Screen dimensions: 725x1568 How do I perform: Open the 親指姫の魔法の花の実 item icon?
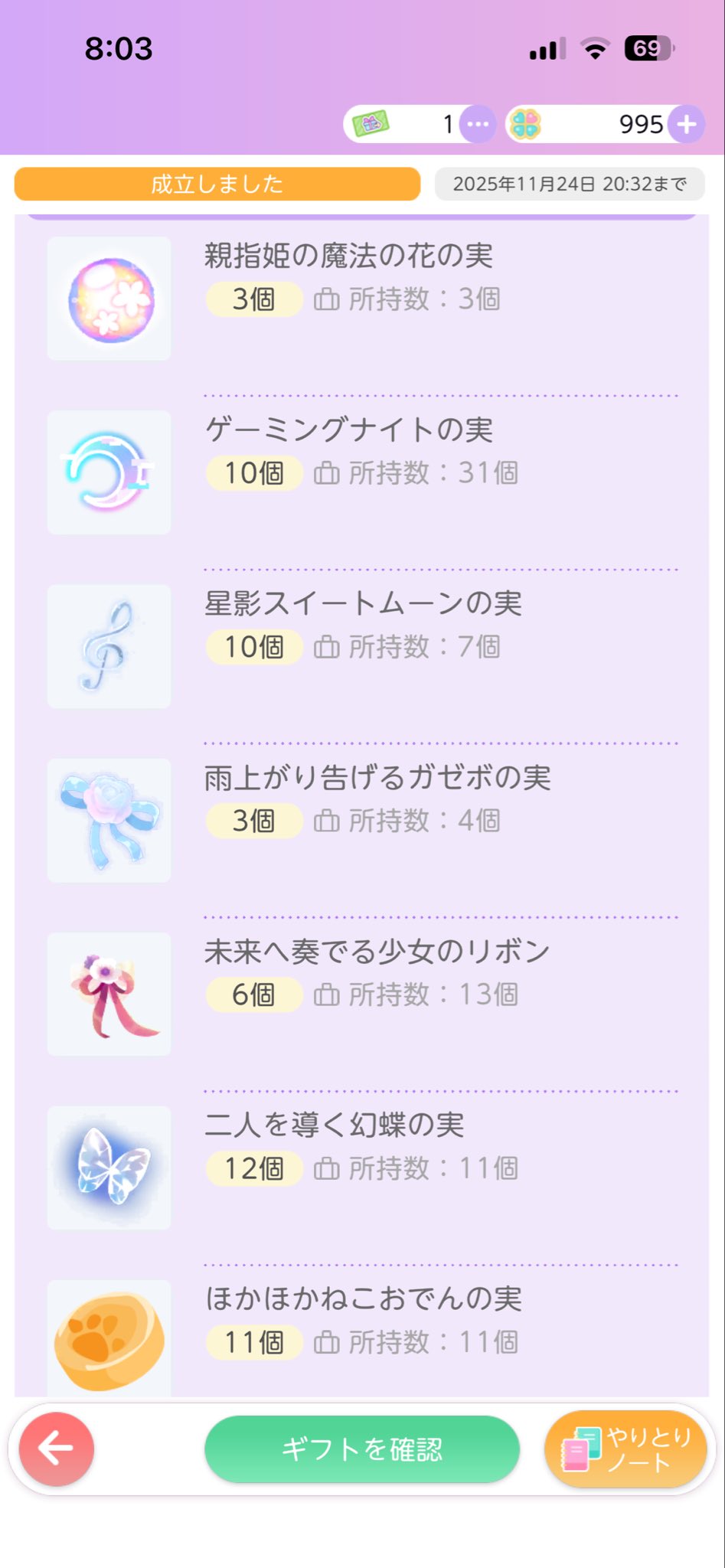pos(109,299)
